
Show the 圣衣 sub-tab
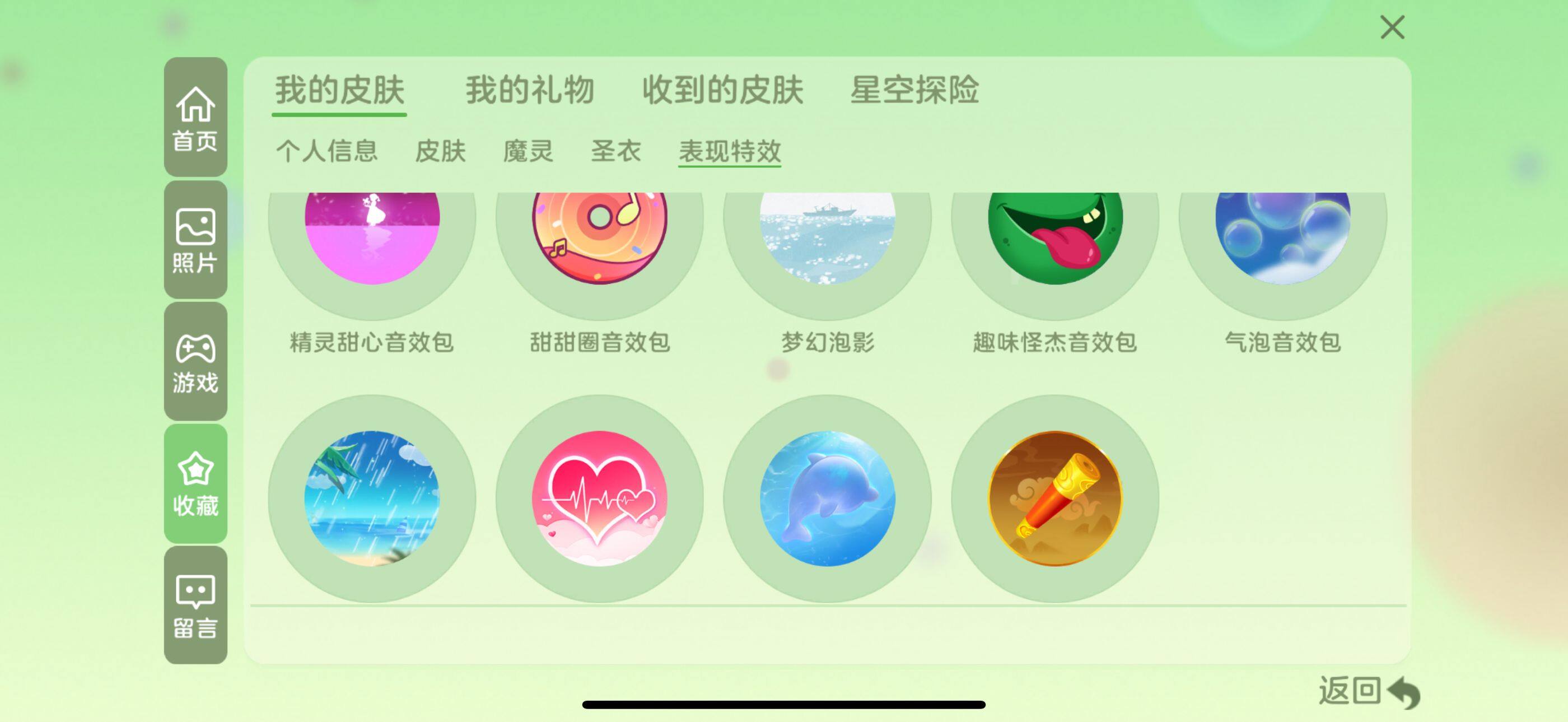tap(615, 151)
